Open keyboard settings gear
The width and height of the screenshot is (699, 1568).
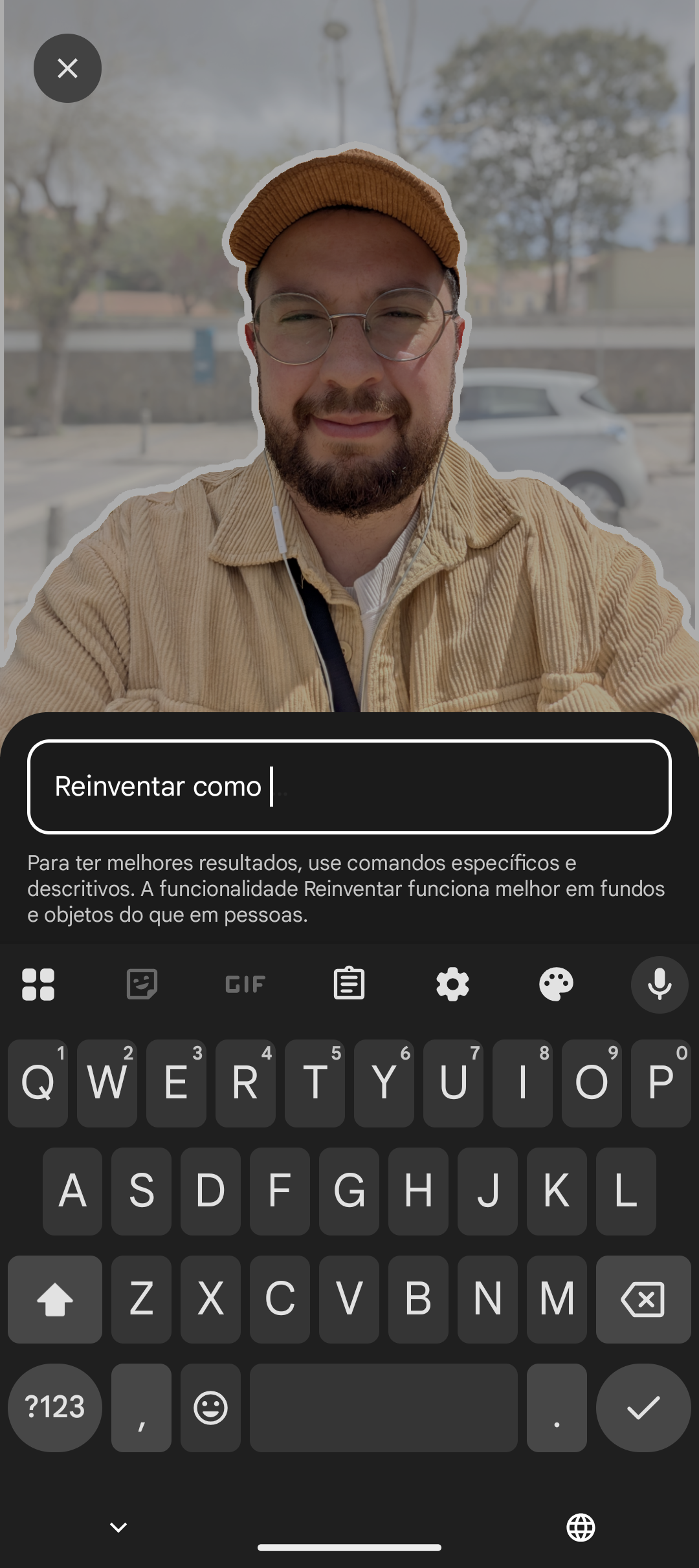(x=452, y=985)
